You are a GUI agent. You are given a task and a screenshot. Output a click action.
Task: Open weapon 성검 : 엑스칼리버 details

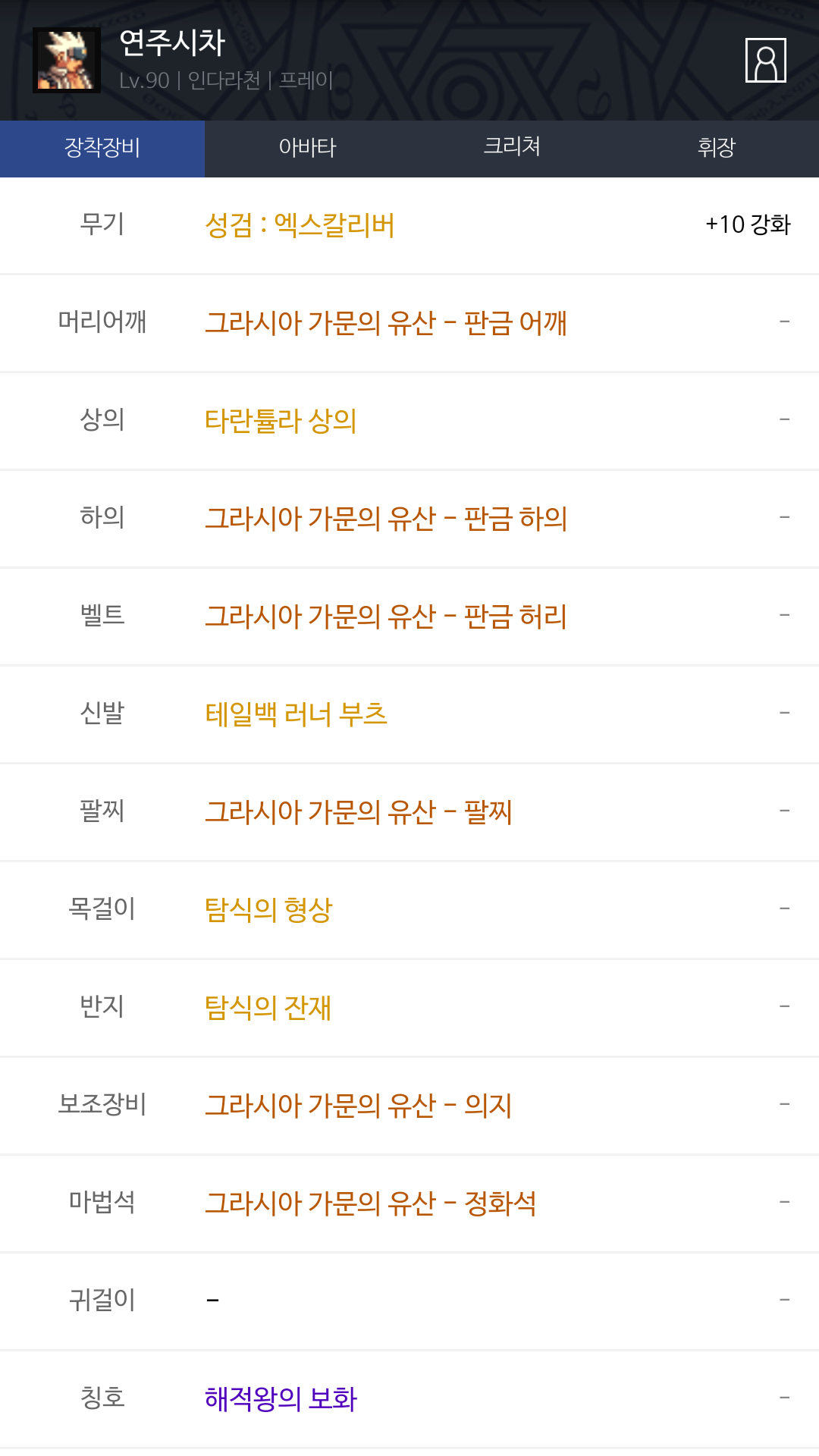[x=300, y=225]
